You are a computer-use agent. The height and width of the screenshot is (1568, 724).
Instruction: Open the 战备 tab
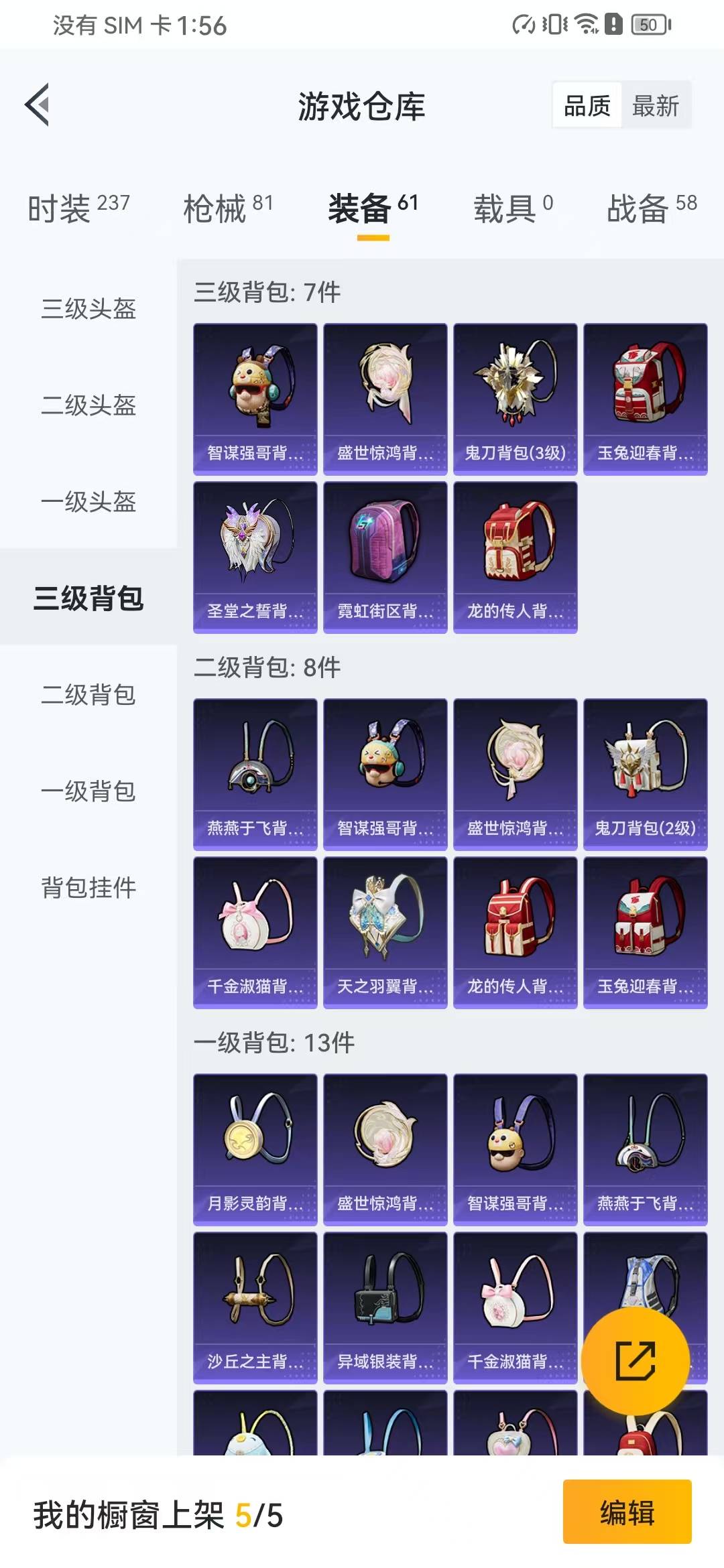click(652, 208)
